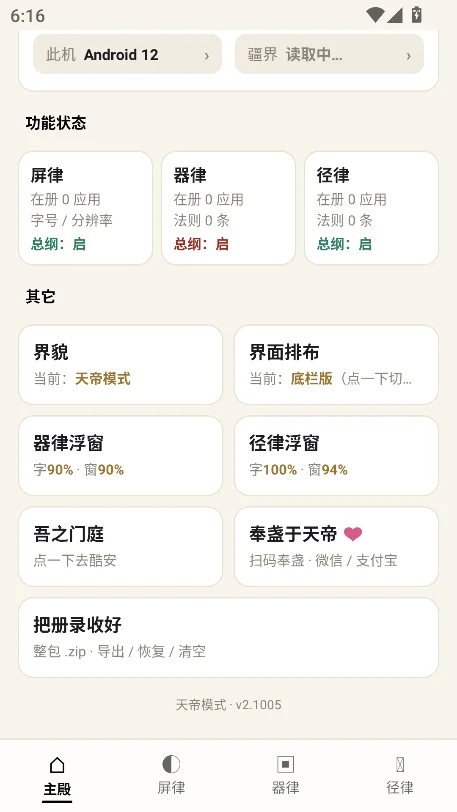Select the 主殿 bottom tab

57,776
